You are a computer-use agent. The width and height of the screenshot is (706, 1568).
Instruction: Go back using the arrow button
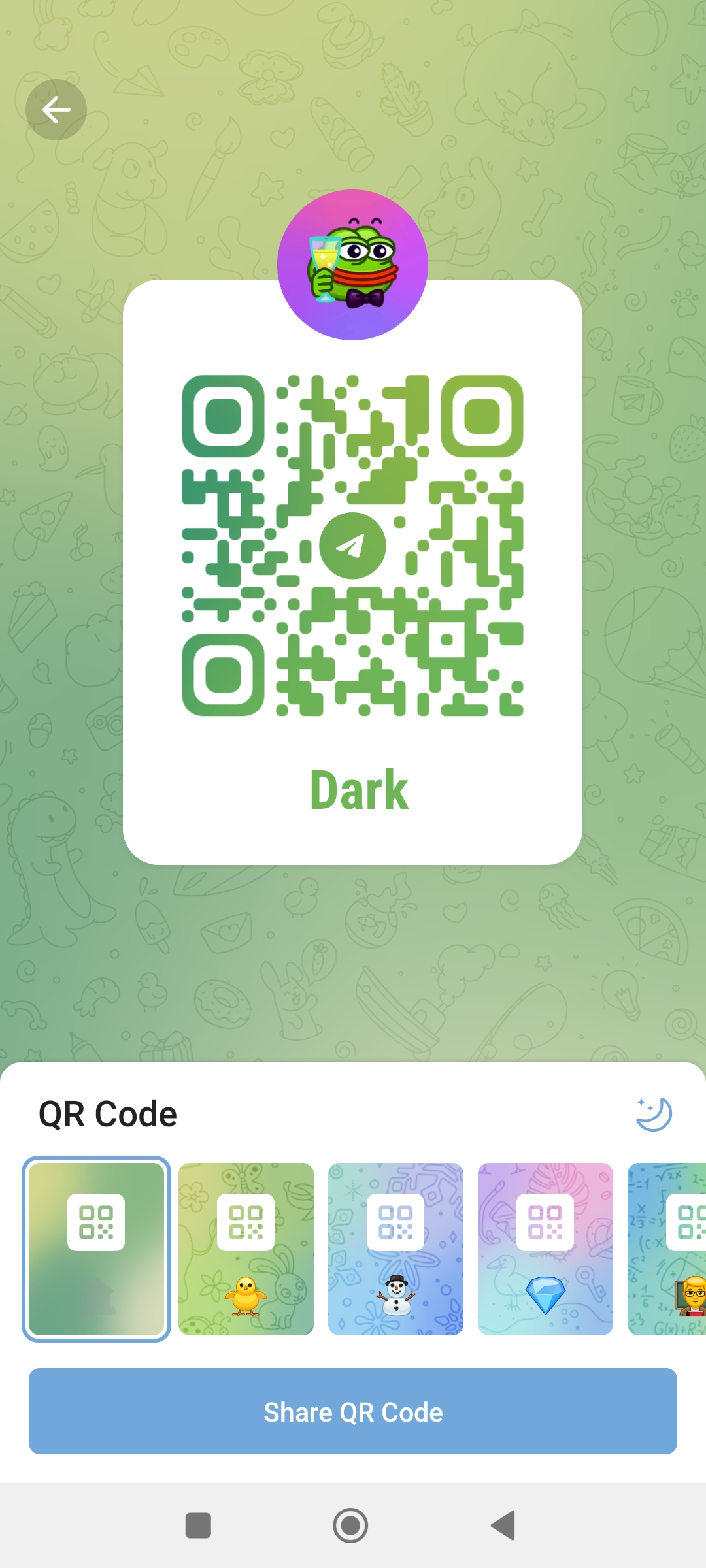pos(56,110)
